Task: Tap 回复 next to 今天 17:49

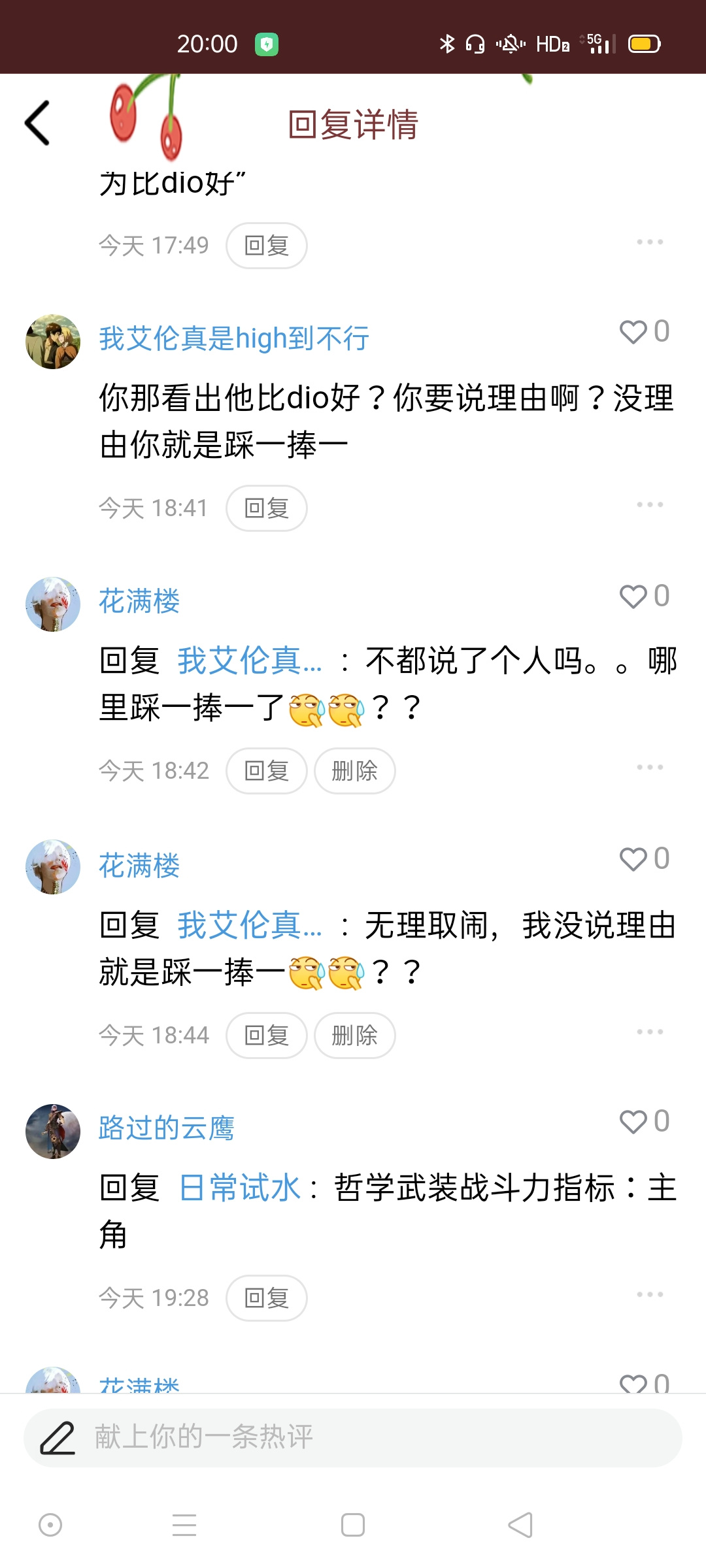Action: [267, 246]
